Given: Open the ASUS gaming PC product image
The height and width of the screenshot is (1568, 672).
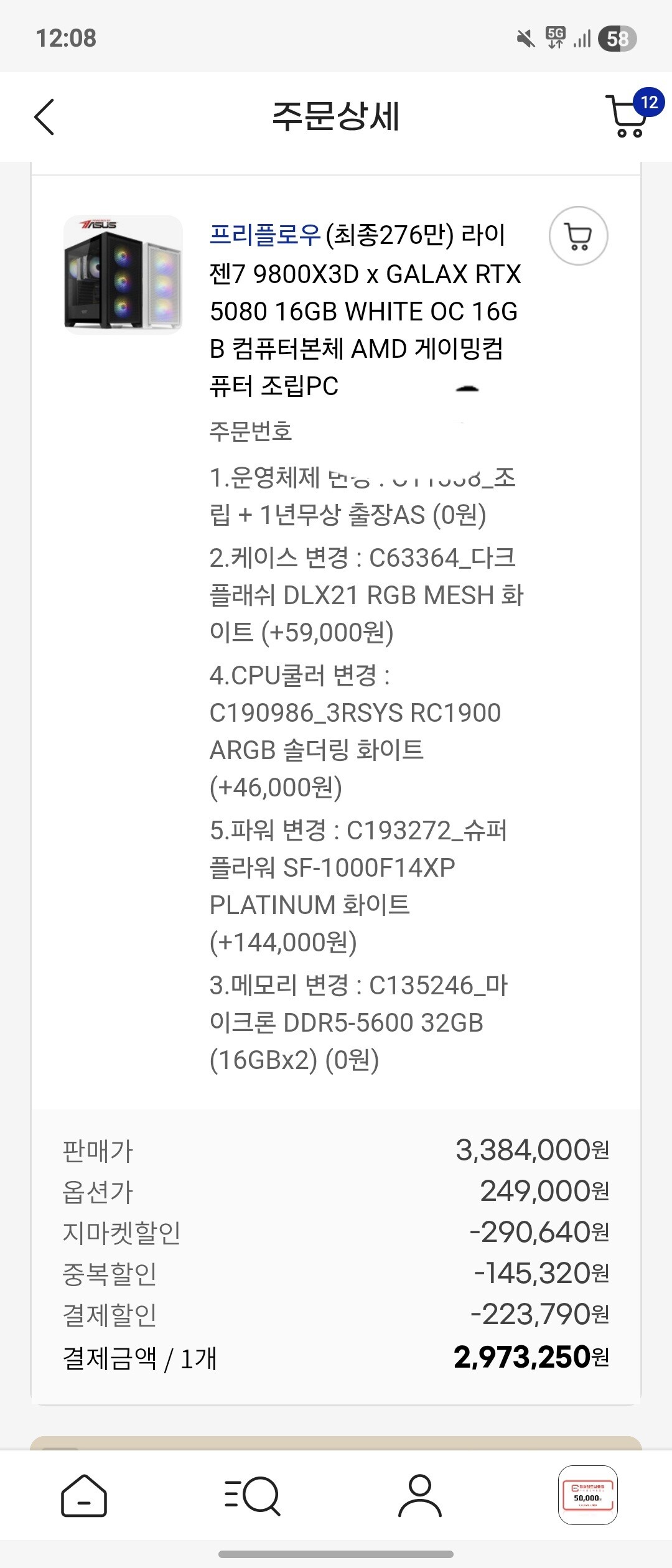Looking at the screenshot, I should click(x=123, y=274).
